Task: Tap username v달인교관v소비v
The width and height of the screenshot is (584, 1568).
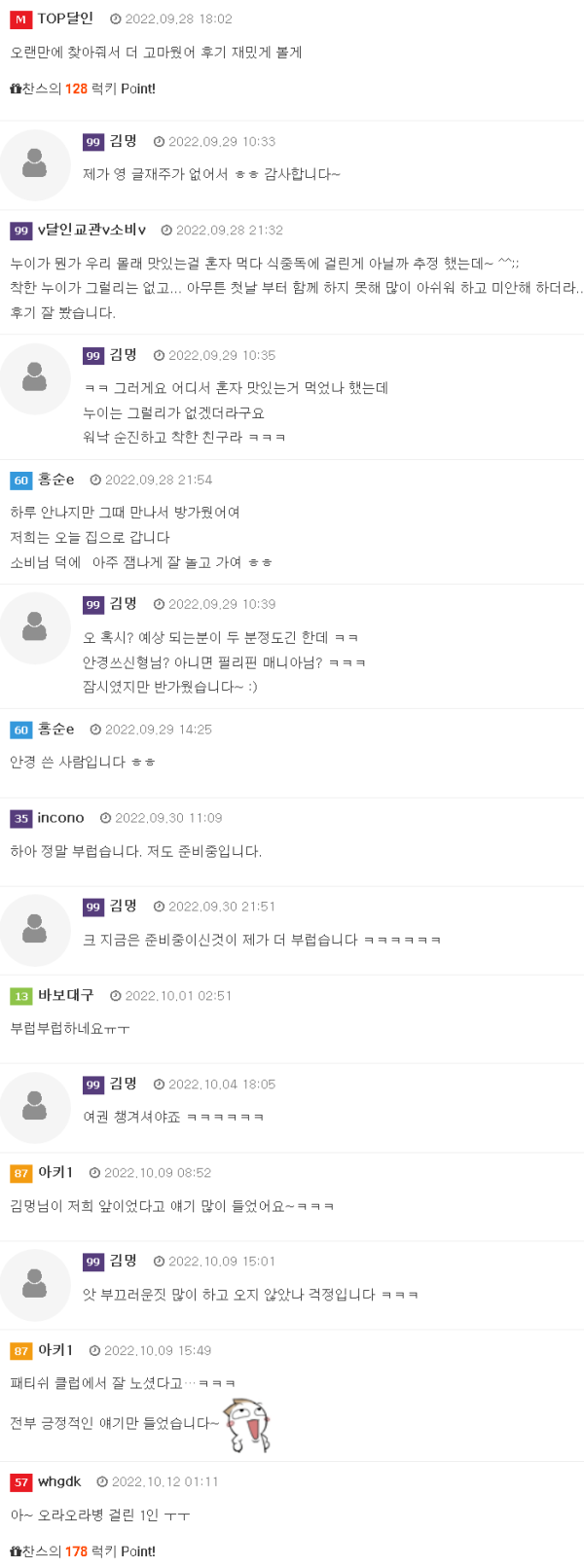Action: coord(91,230)
